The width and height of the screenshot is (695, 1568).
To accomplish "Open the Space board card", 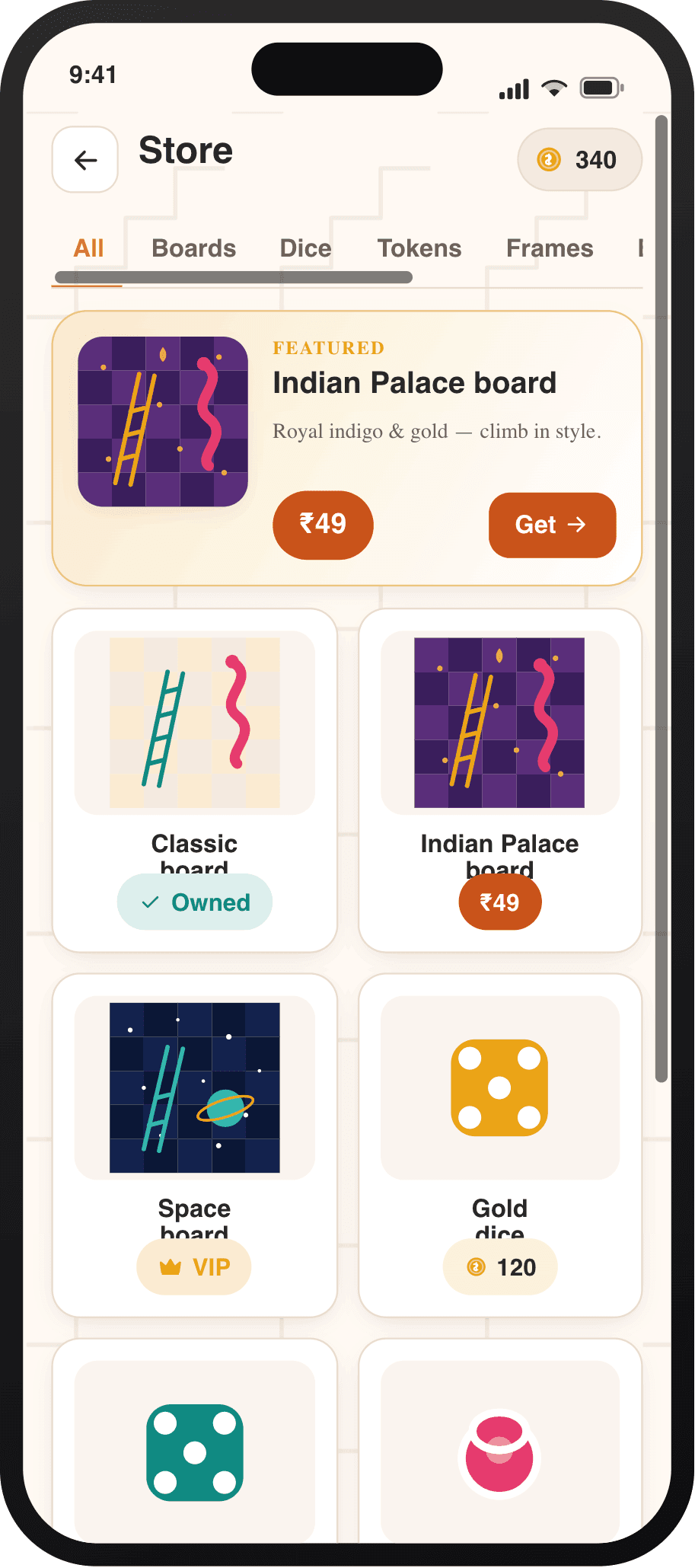I will point(195,1145).
